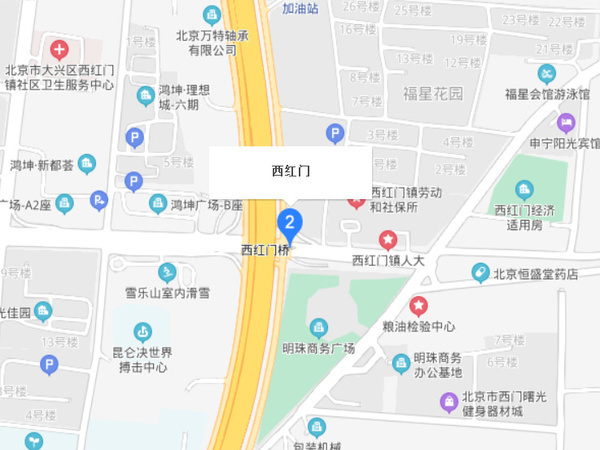Select the 昆仑决世界搏击中心 map point
The height and width of the screenshot is (450, 600).
coord(142,331)
